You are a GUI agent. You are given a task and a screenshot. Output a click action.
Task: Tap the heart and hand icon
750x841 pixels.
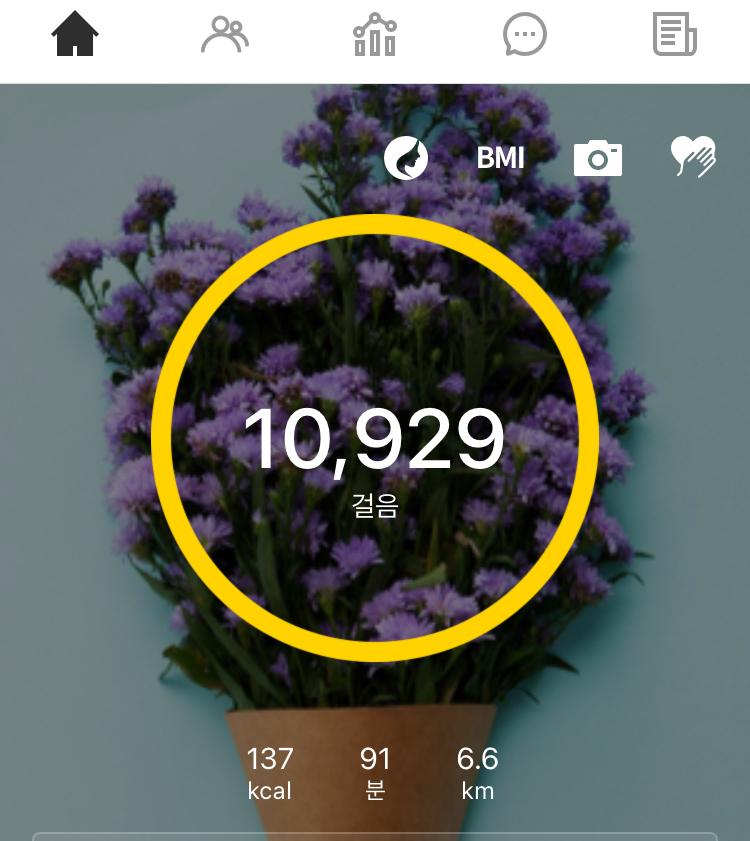[693, 157]
